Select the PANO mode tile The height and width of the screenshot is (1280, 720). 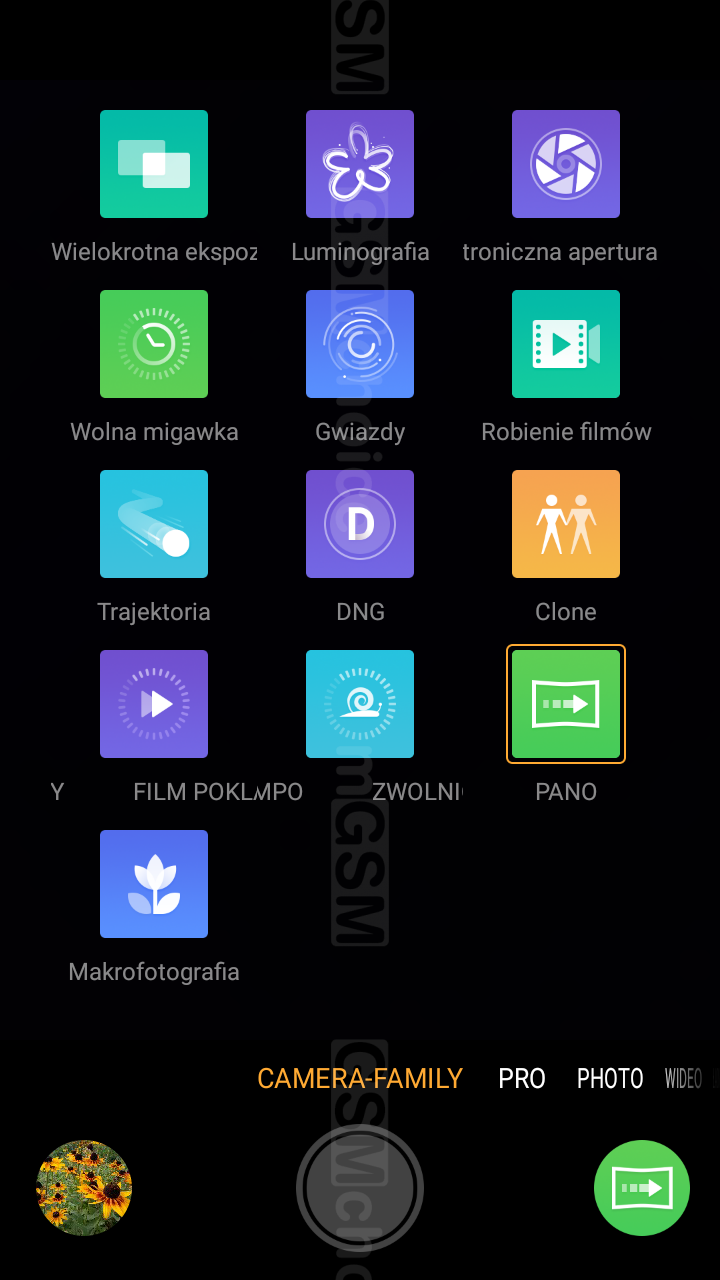[566, 704]
